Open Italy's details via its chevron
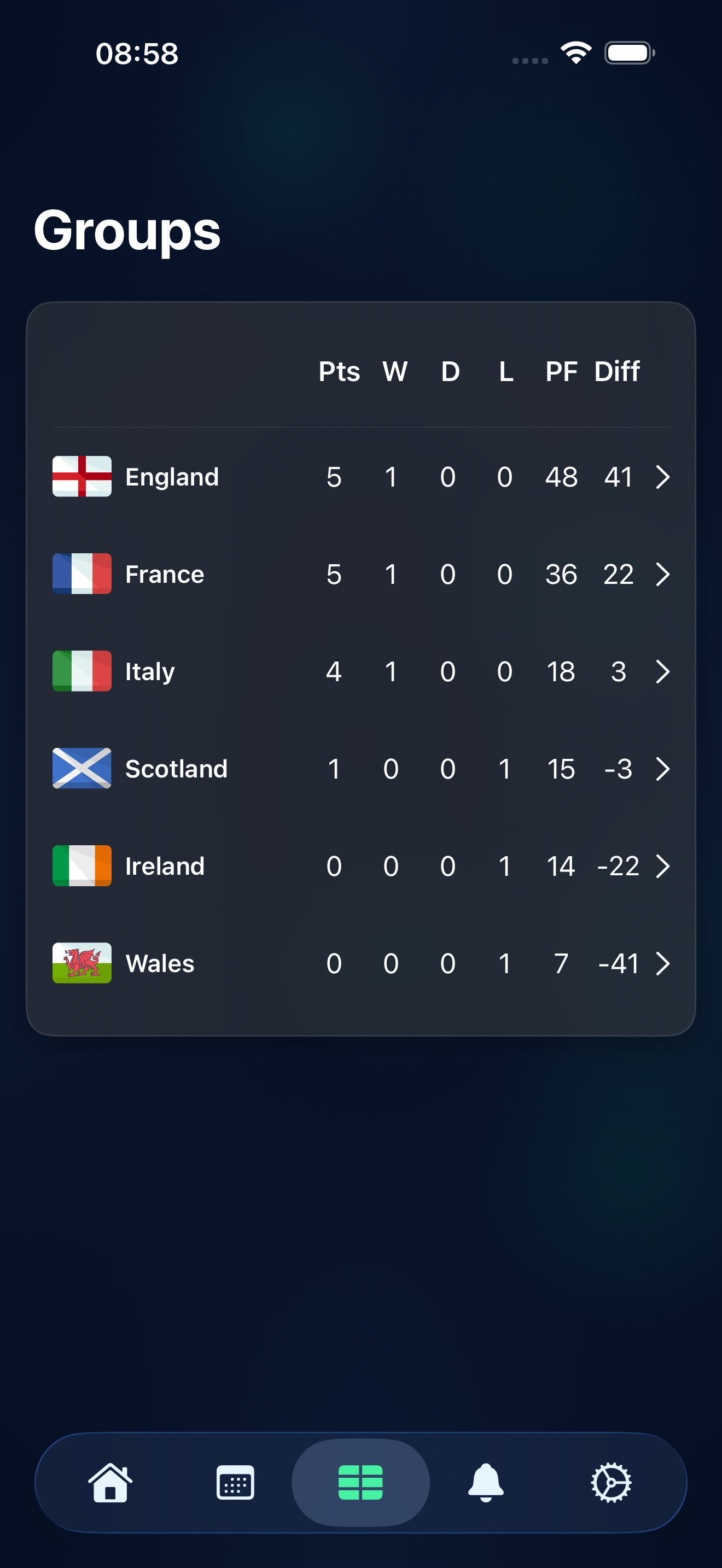Image resolution: width=722 pixels, height=1568 pixels. pyautogui.click(x=663, y=671)
